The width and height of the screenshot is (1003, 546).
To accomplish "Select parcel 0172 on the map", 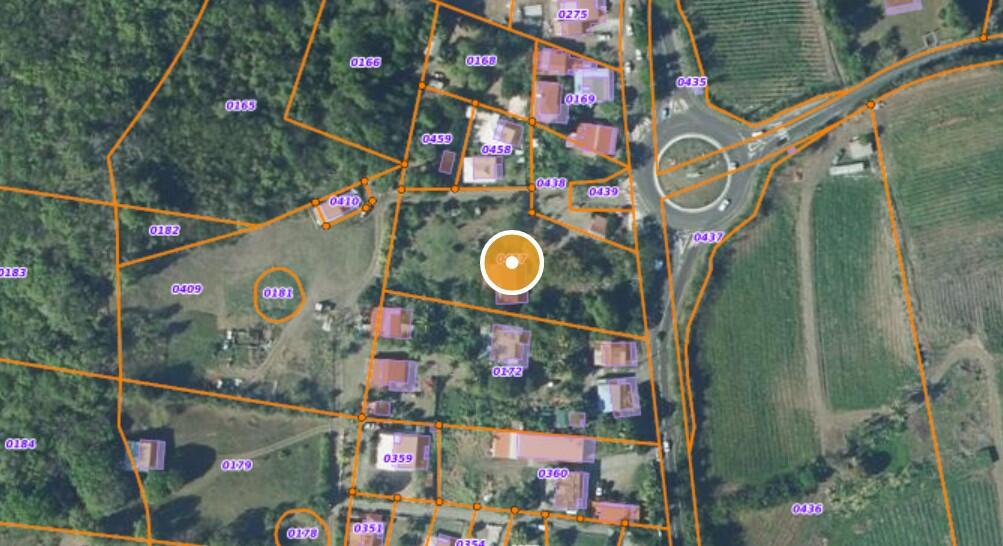I will [507, 372].
